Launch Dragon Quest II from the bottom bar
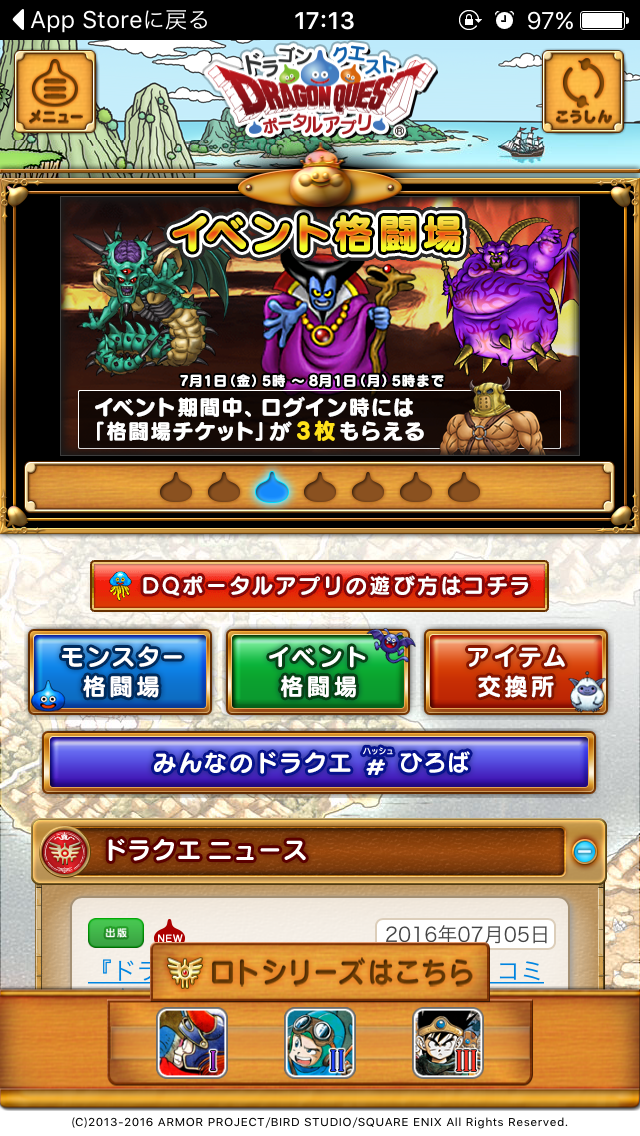This screenshot has height=1136, width=640. pyautogui.click(x=320, y=1043)
